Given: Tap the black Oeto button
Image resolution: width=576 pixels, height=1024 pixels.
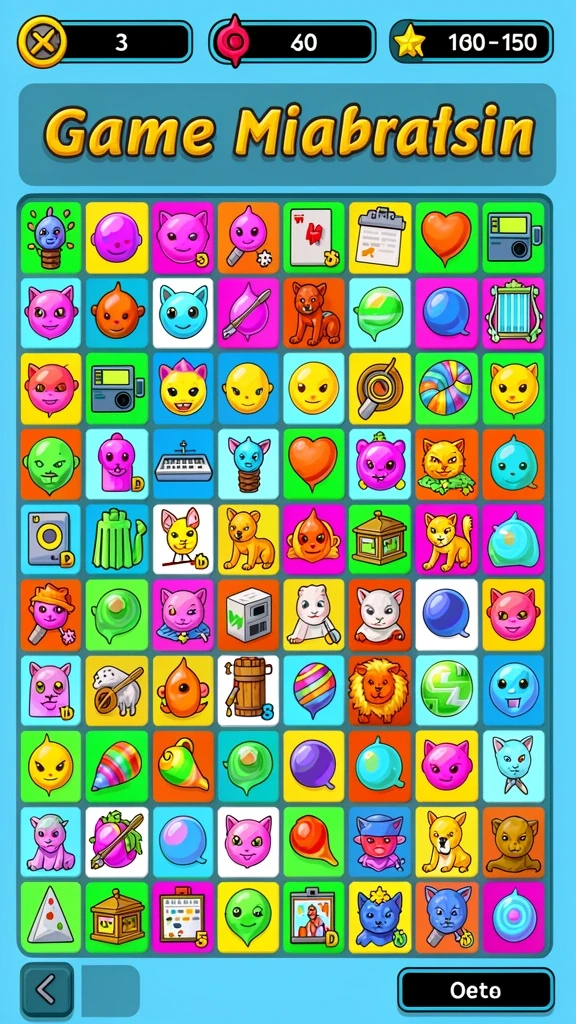Looking at the screenshot, I should click(475, 990).
